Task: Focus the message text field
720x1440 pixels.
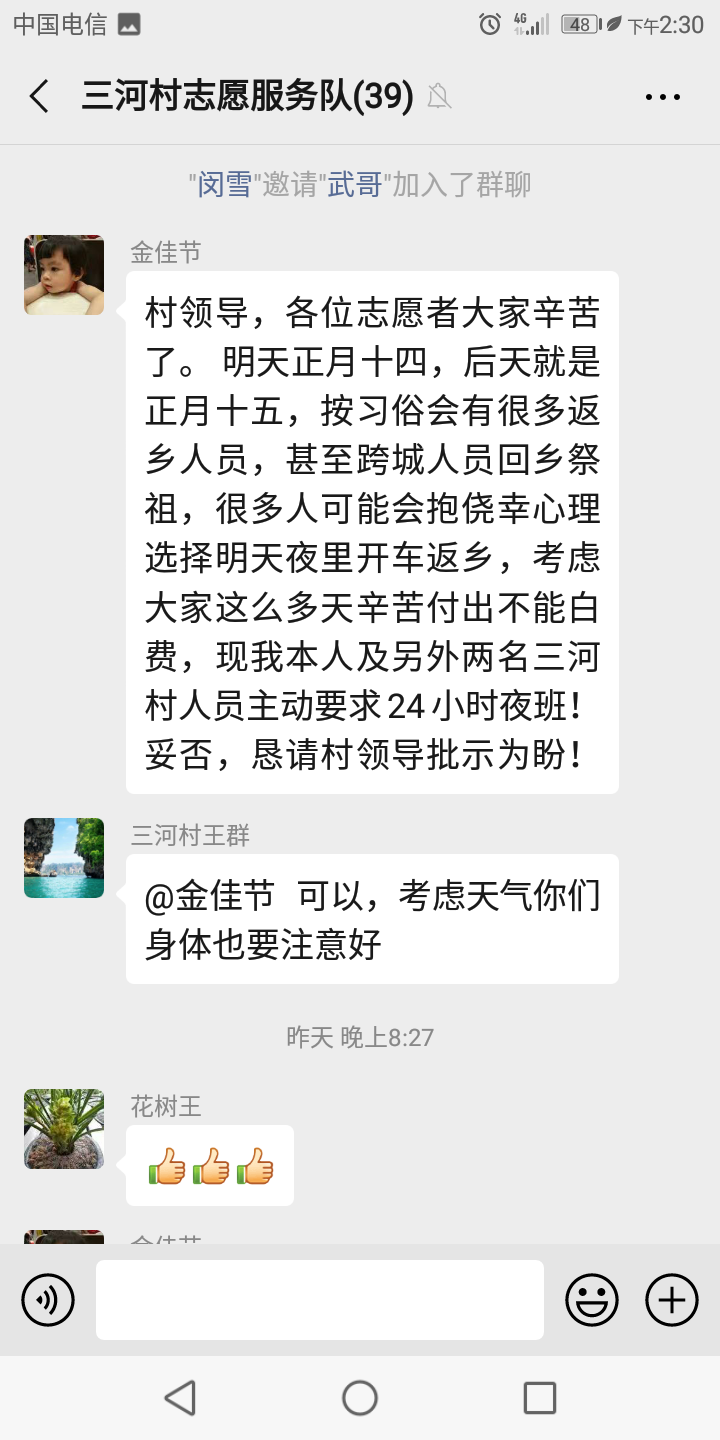Action: coord(320,1300)
